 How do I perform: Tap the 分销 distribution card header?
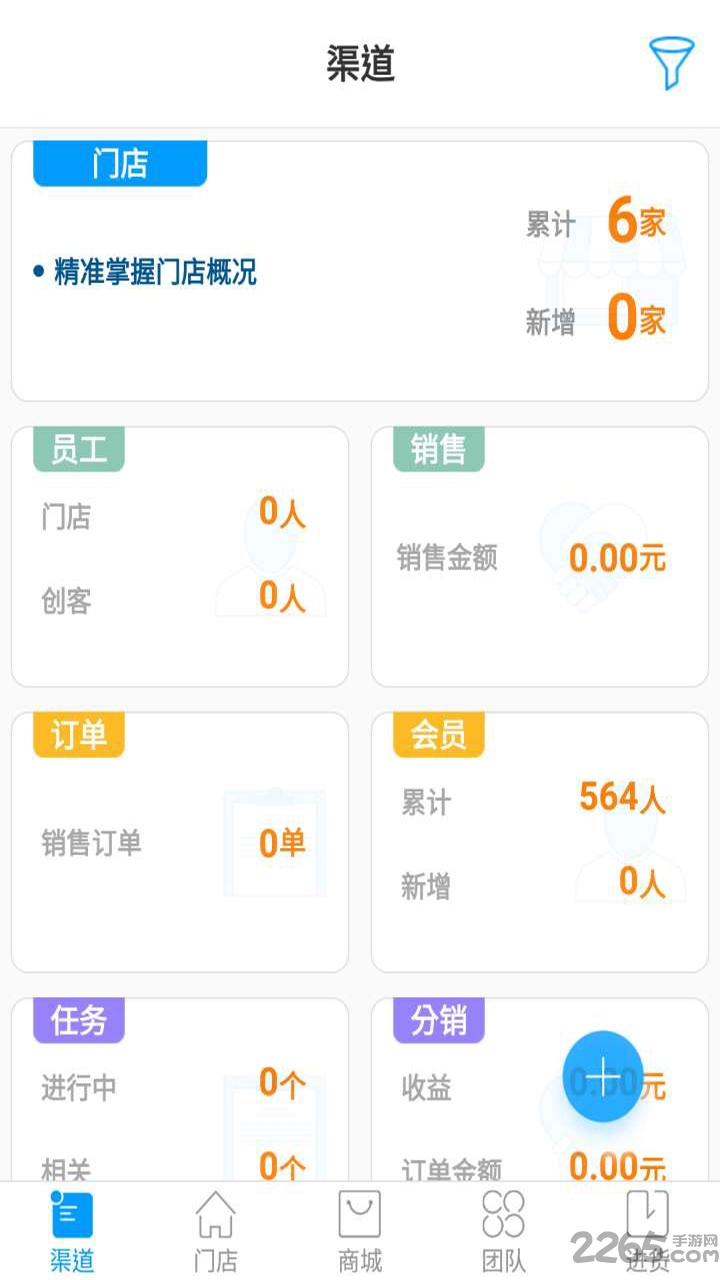click(x=438, y=1023)
